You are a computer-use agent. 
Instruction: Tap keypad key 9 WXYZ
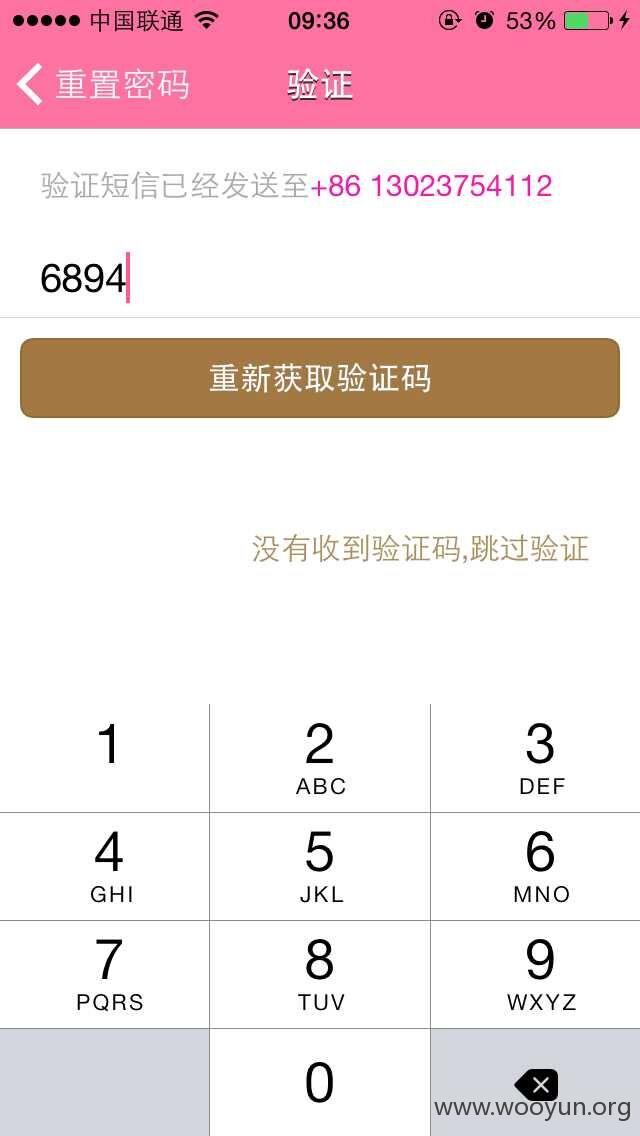536,974
